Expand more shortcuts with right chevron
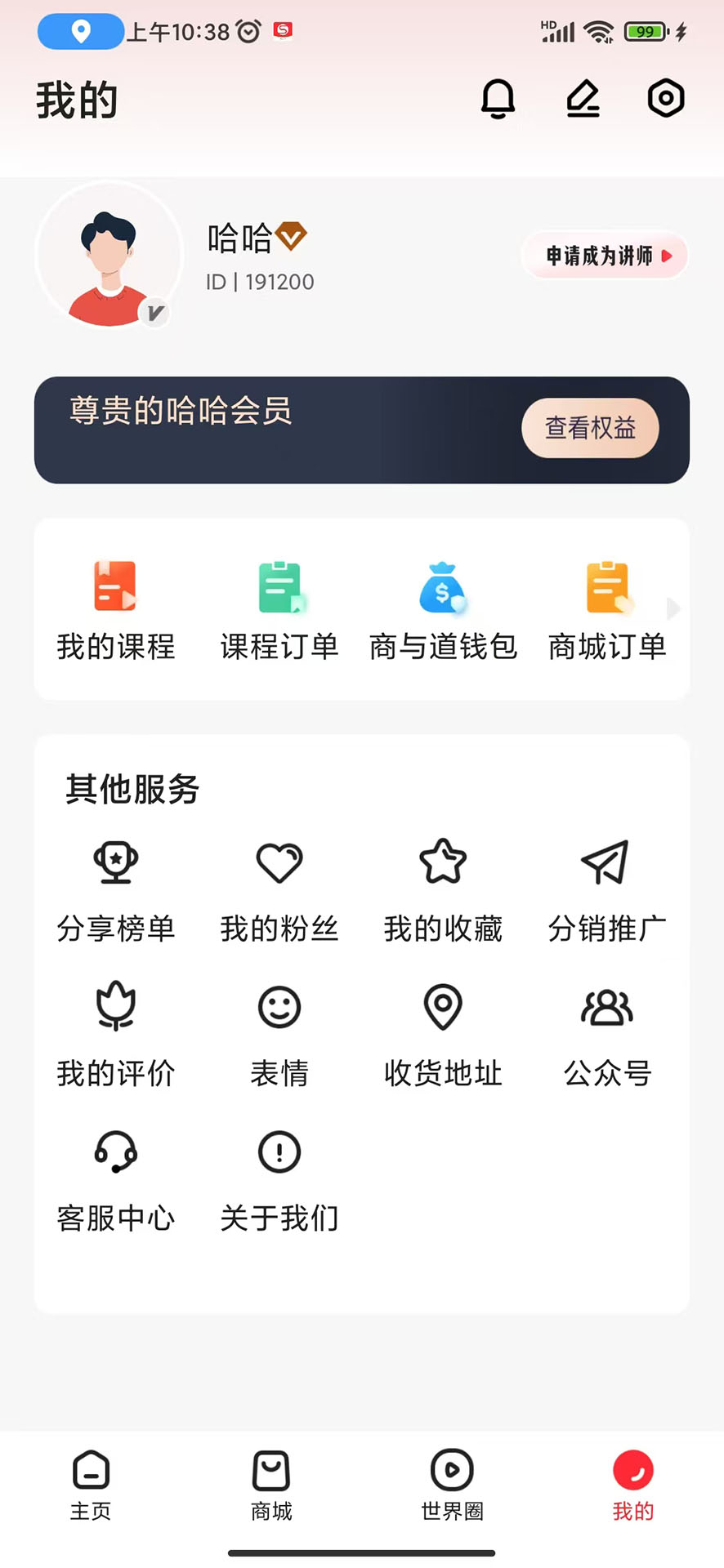The width and height of the screenshot is (724, 1568). coord(673,608)
